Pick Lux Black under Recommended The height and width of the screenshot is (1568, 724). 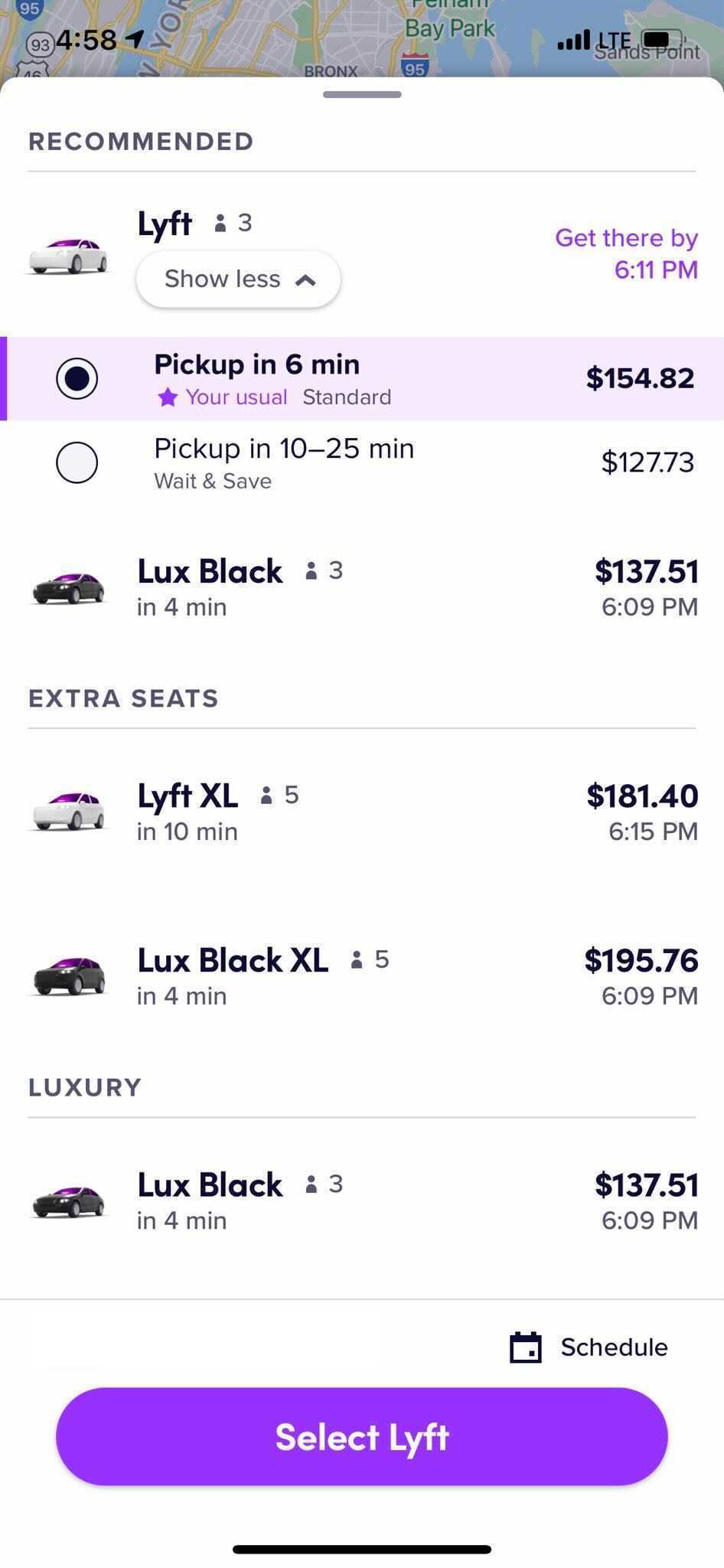pyautogui.click(x=362, y=588)
